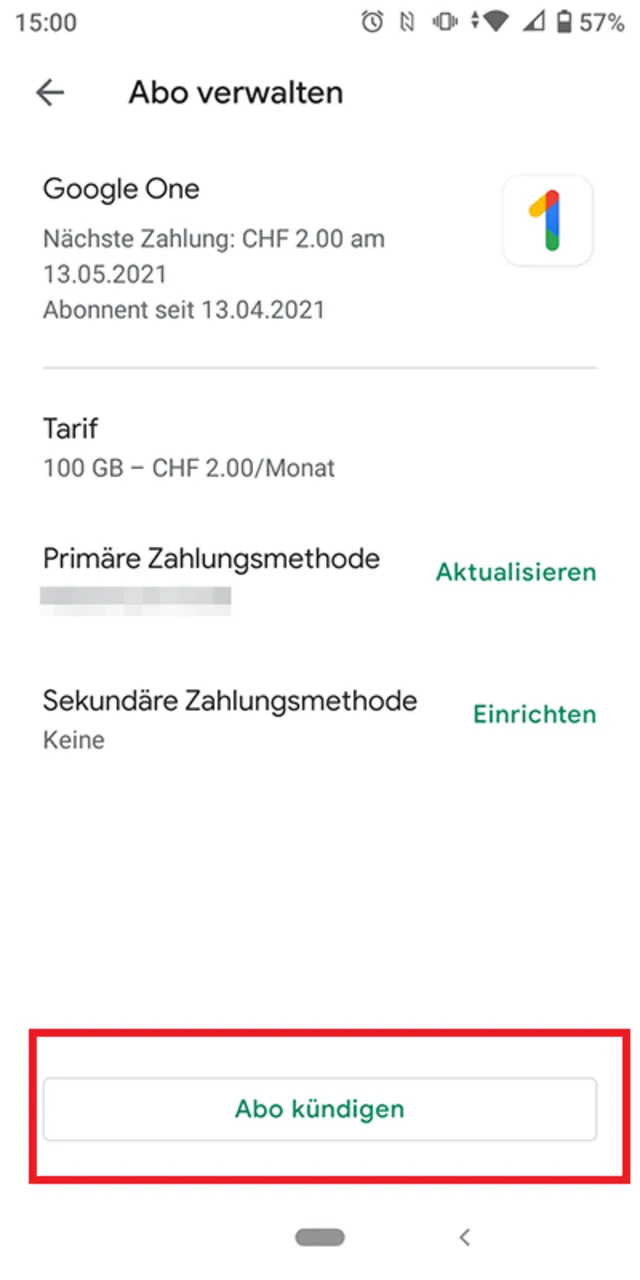The height and width of the screenshot is (1280, 640).
Task: Cancel subscription with Abo kündigen
Action: pos(320,1109)
